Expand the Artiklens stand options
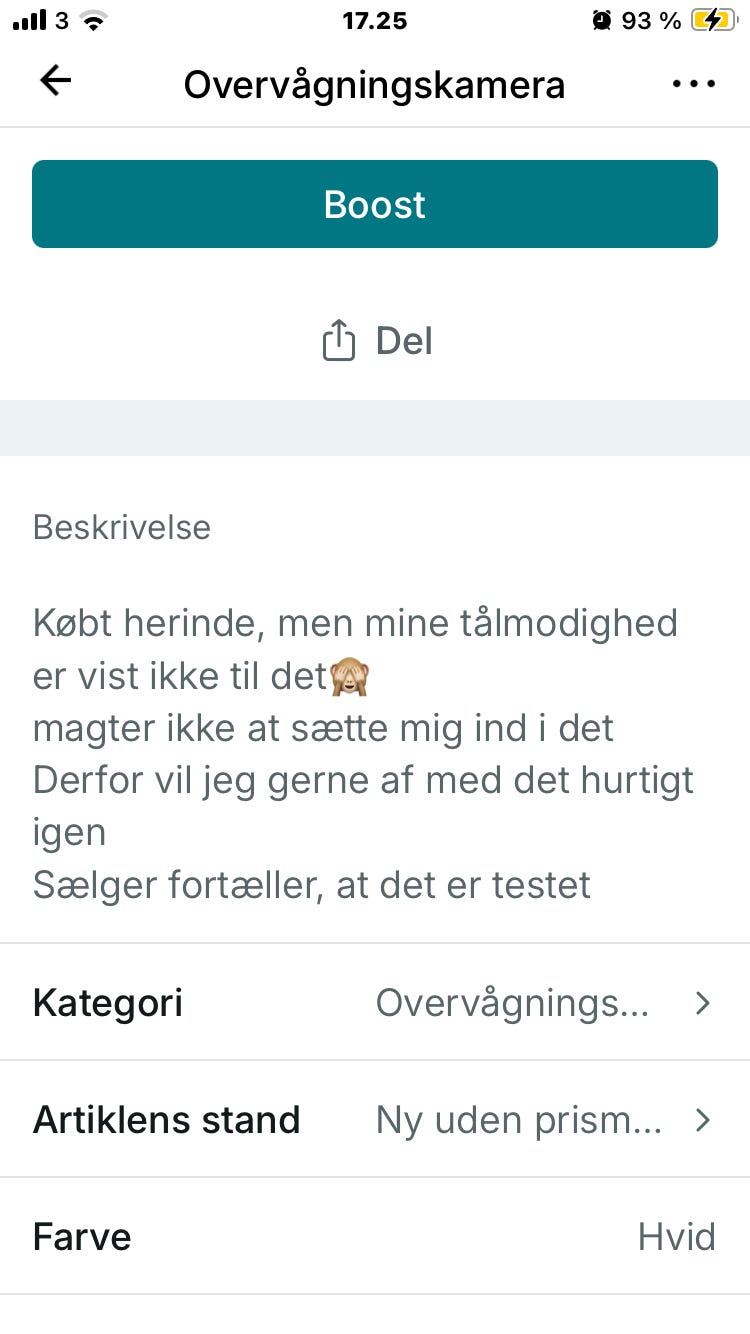 375,1119
